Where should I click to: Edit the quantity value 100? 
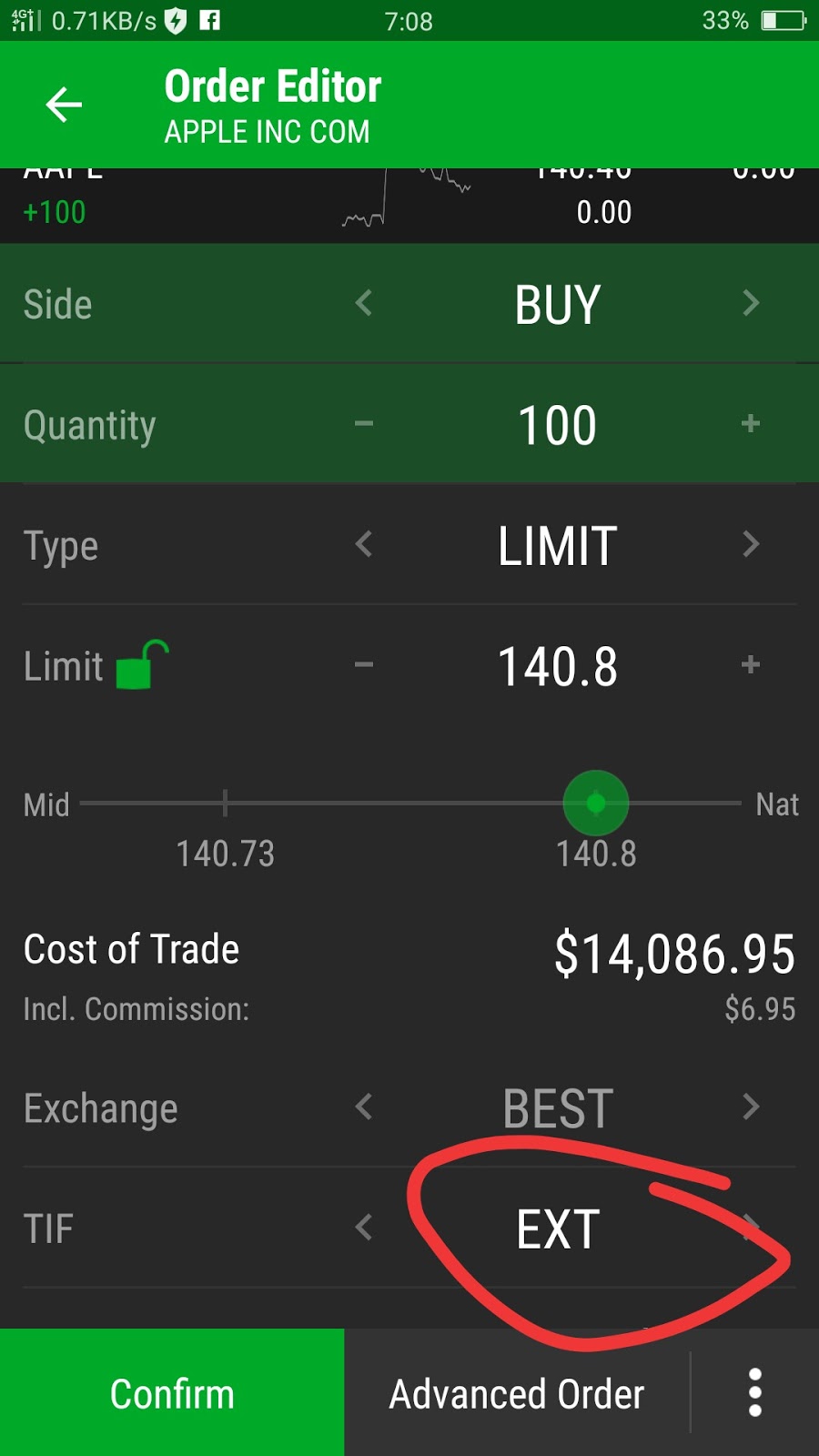pyautogui.click(x=557, y=425)
